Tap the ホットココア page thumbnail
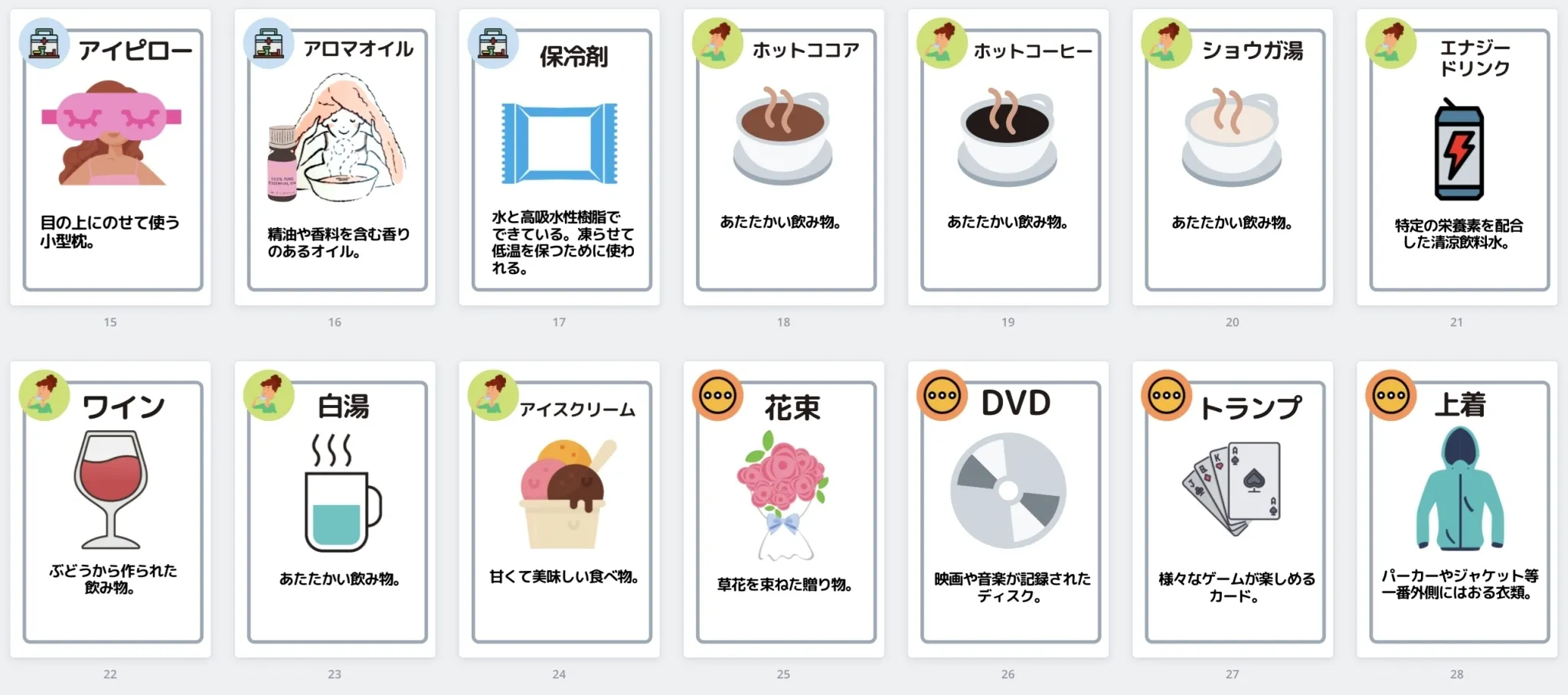Image resolution: width=1568 pixels, height=695 pixels. coord(783,158)
